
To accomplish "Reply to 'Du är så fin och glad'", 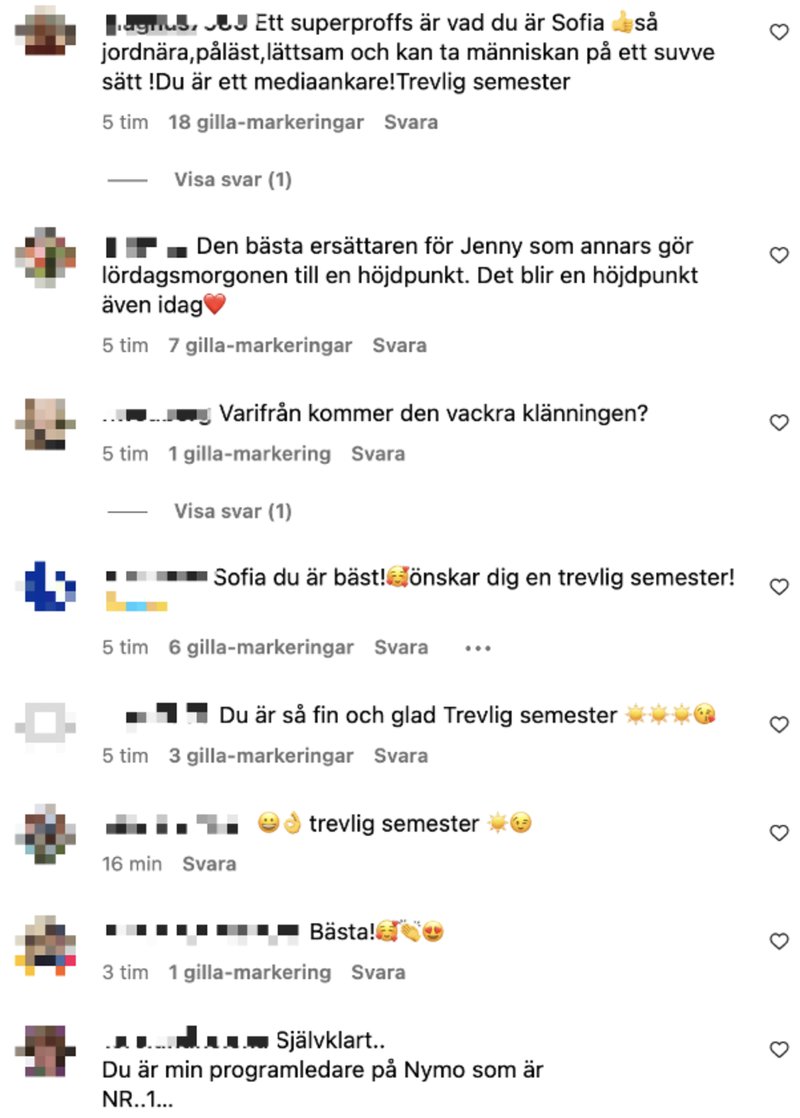I will click(401, 755).
